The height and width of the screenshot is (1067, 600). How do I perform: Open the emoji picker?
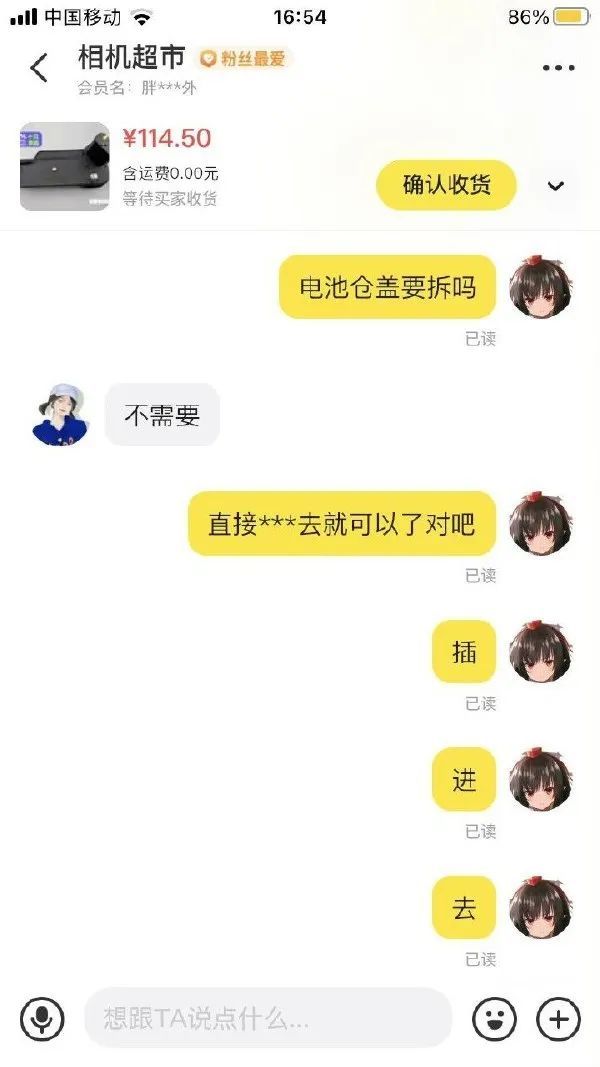494,1019
